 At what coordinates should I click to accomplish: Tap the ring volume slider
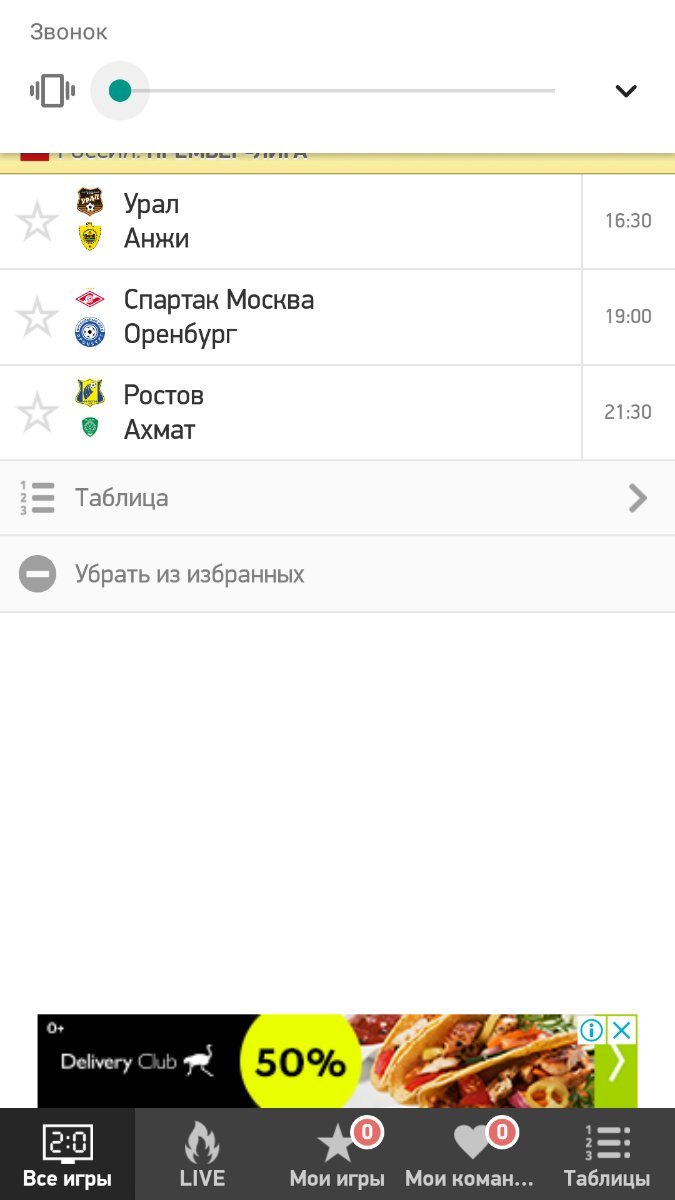330,91
